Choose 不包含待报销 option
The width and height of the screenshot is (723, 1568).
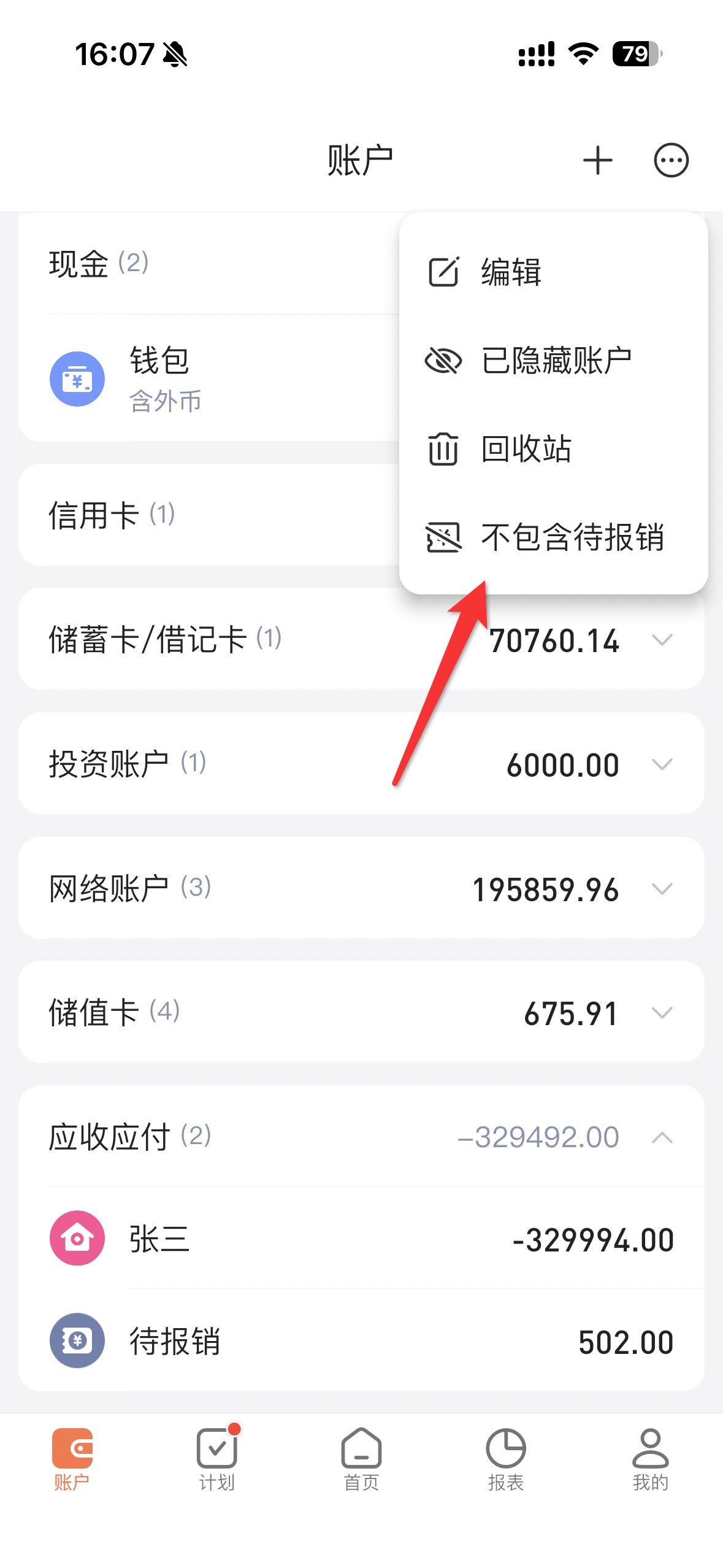tap(572, 537)
